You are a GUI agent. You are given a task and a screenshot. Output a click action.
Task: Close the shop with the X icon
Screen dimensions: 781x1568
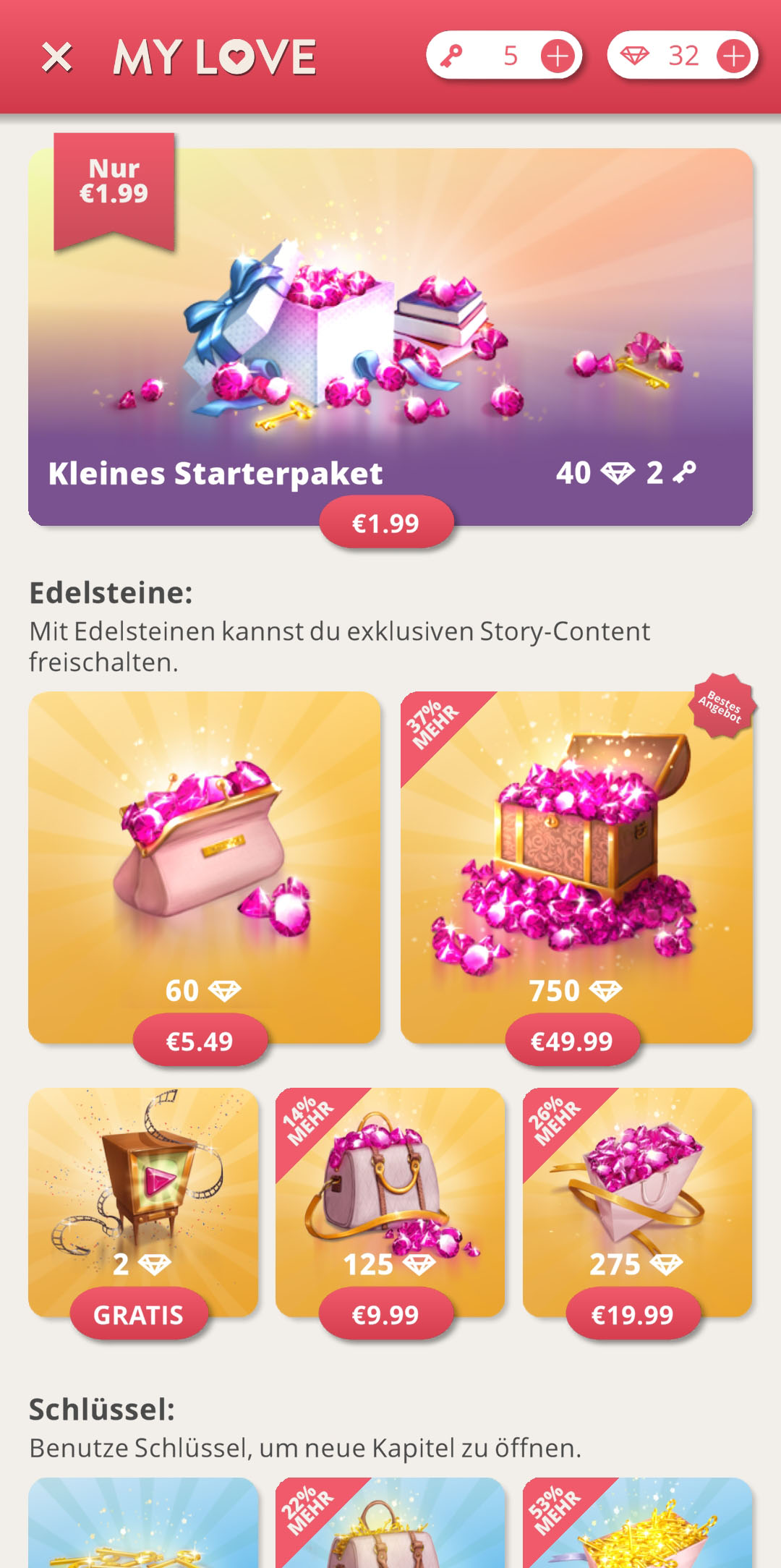[57, 57]
